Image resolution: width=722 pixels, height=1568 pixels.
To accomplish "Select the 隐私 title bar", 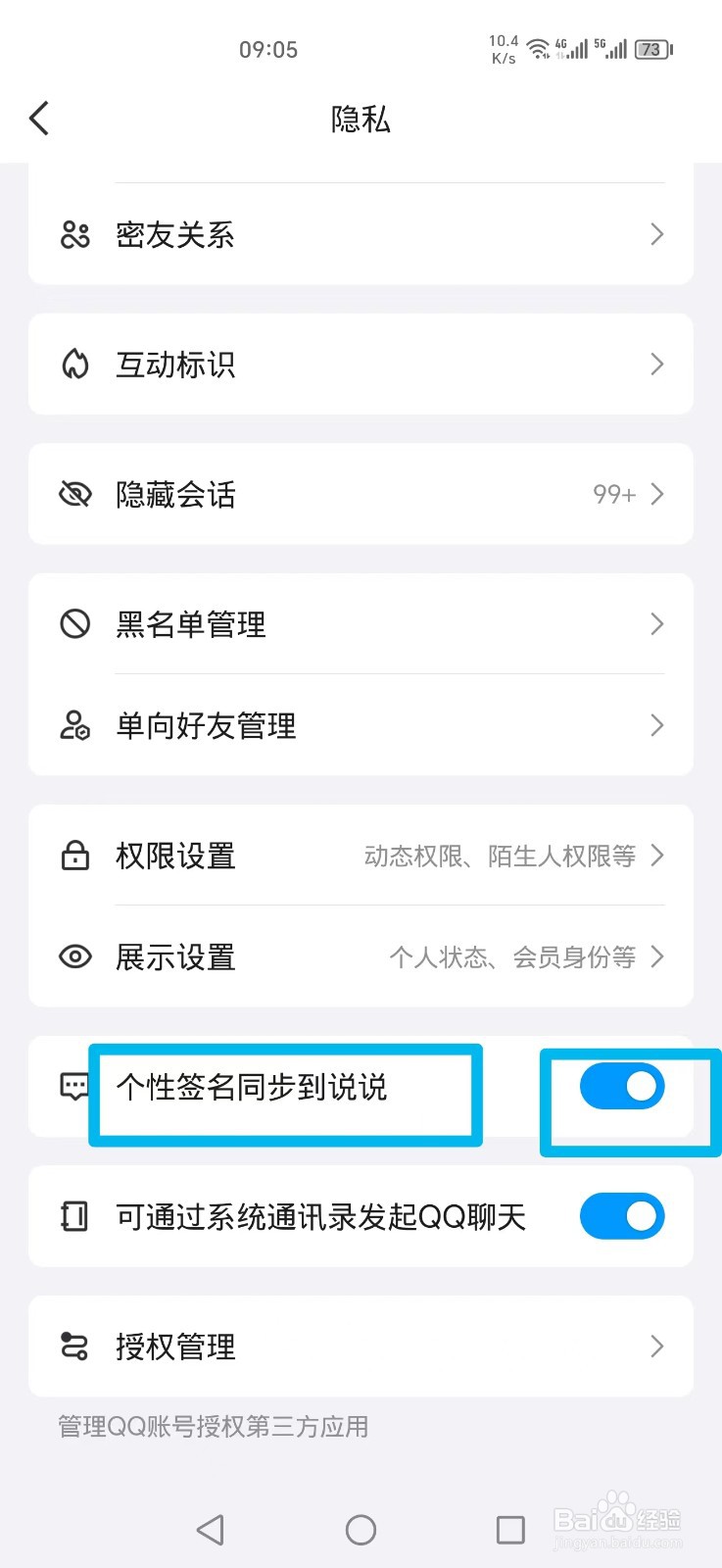I will (x=361, y=119).
